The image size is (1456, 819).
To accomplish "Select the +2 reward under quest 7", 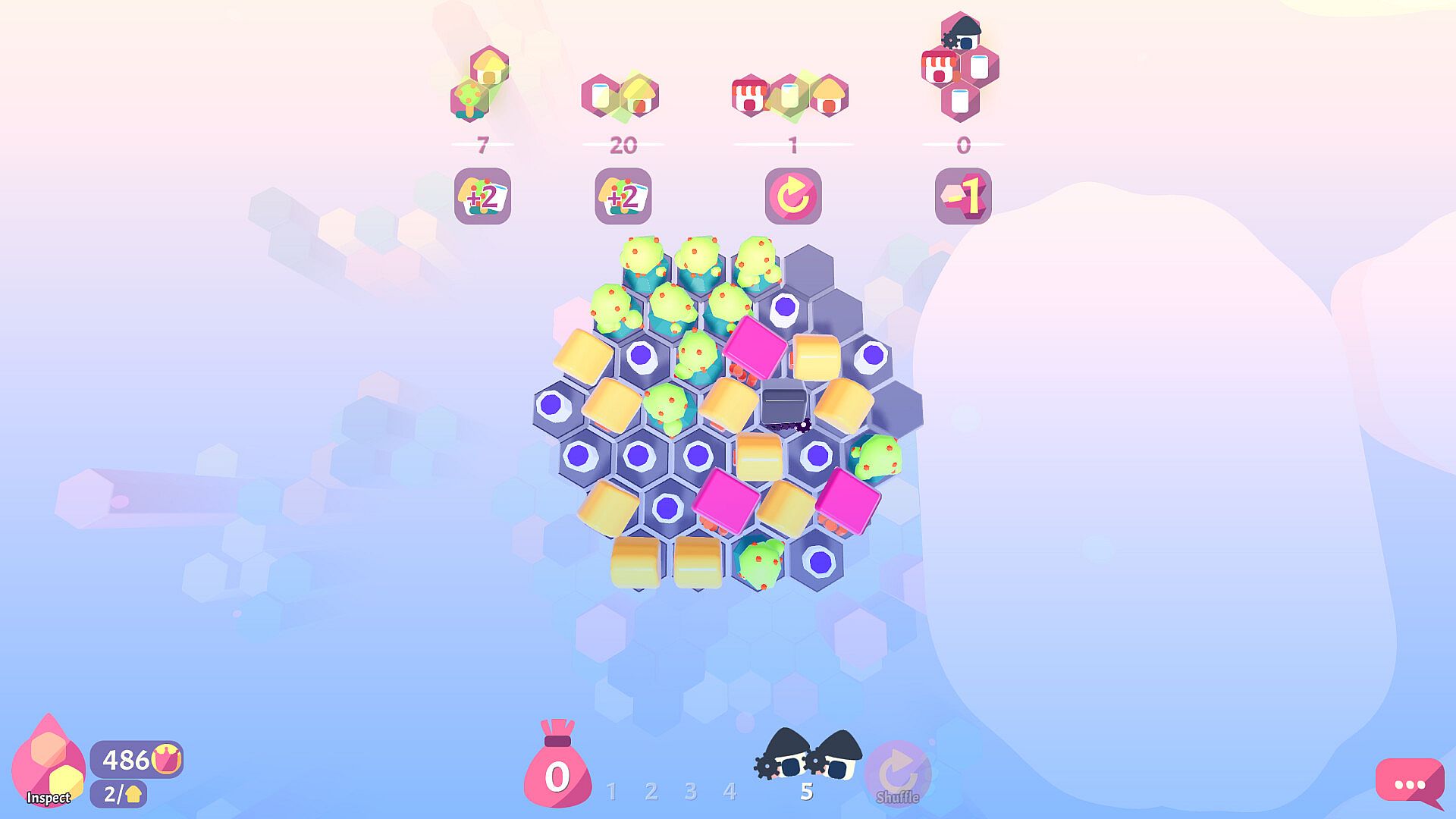I will pos(482,196).
